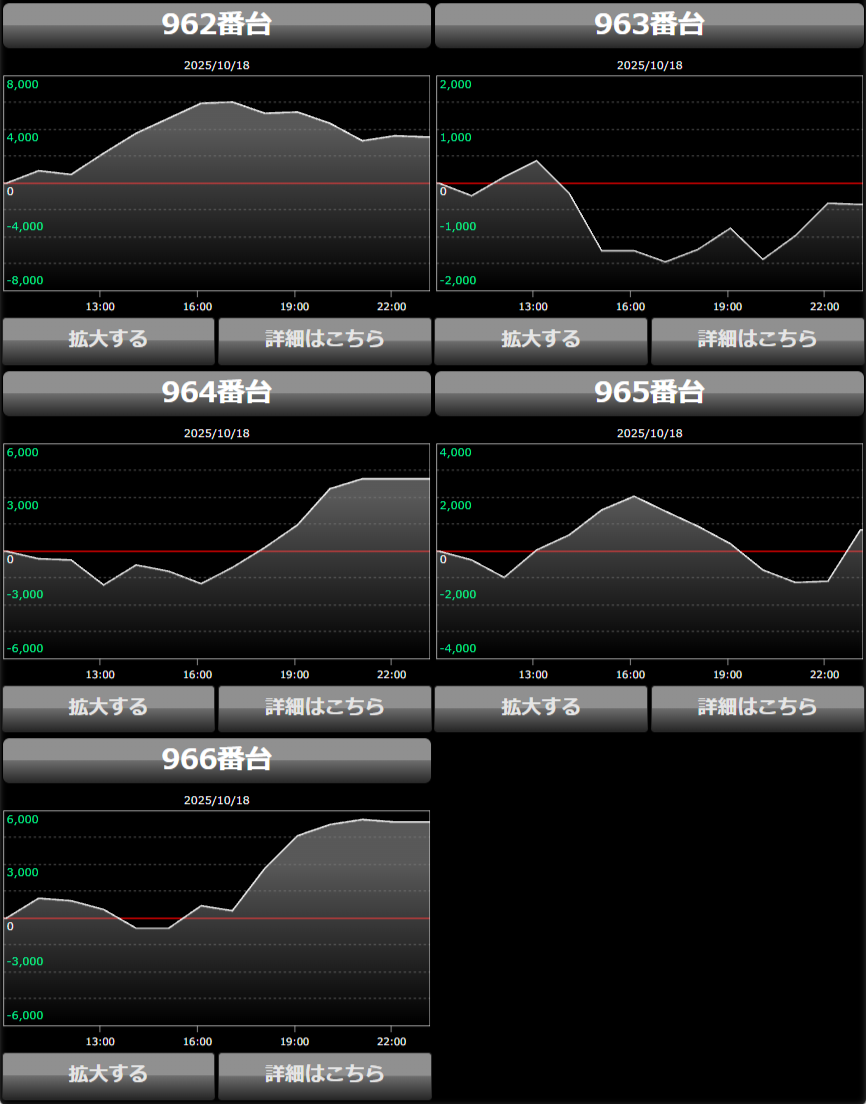Viewport: 866px width, 1104px height.
Task: Tap the 964番台 header bar
Action: (217, 393)
